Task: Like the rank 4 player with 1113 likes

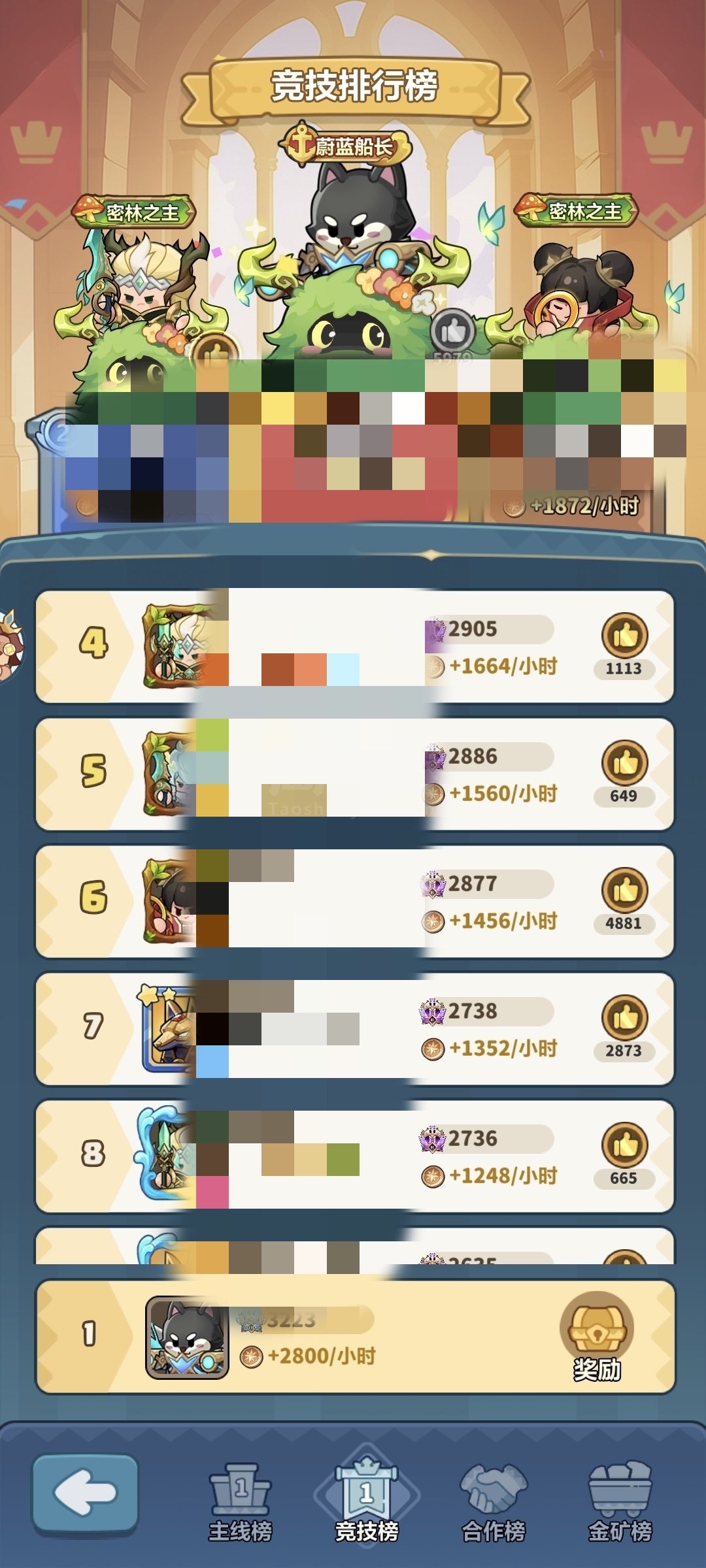Action: (x=624, y=636)
